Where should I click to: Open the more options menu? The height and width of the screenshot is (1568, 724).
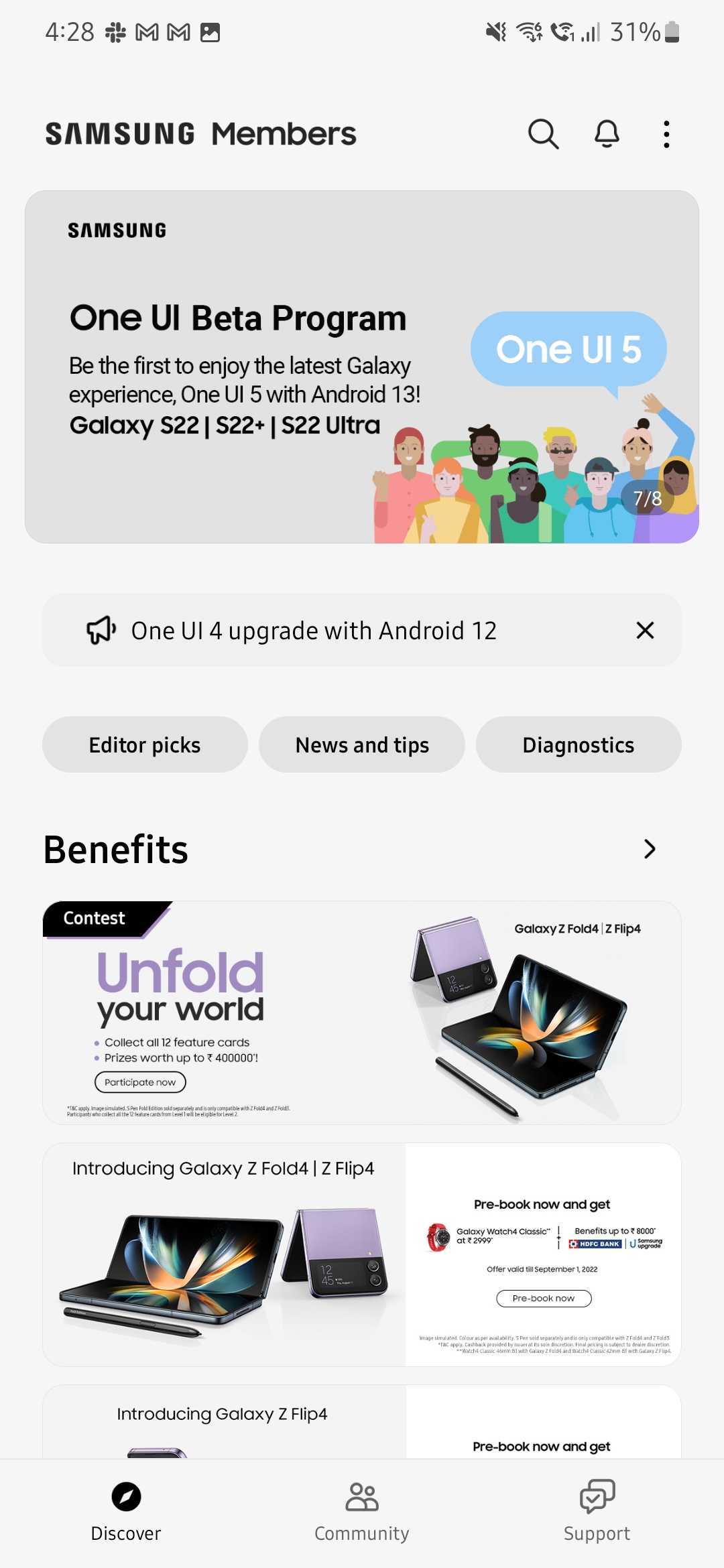coord(666,134)
